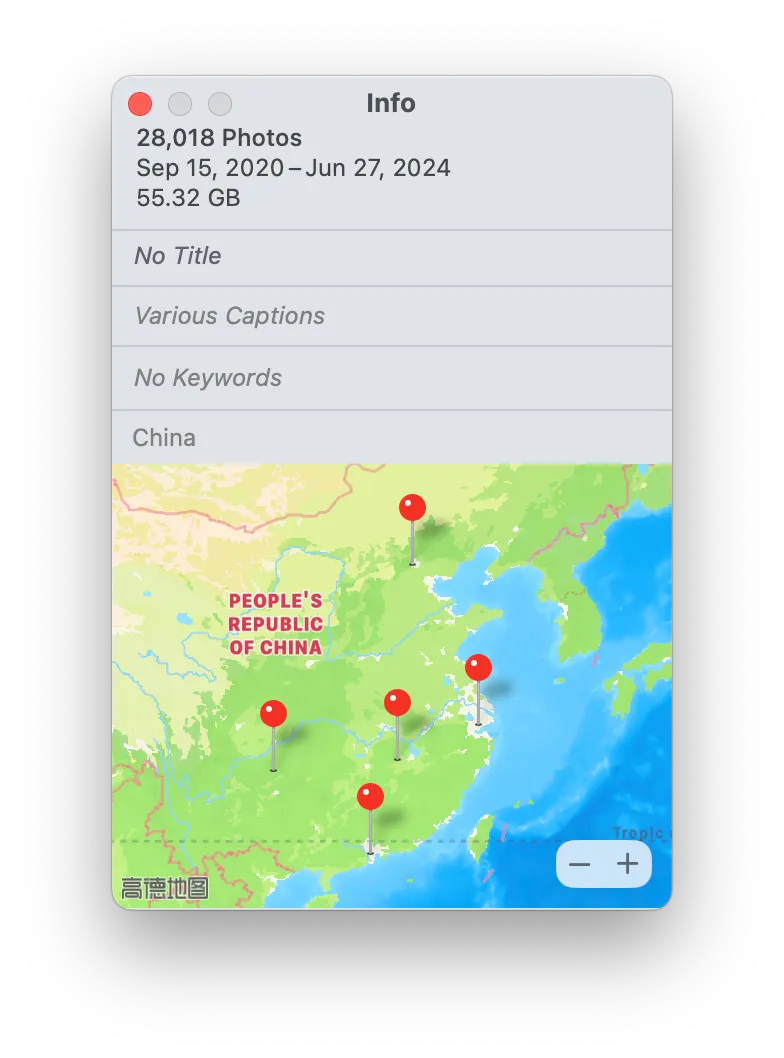Select the easternmost coastal red pin
This screenshot has height=1058, width=784.
coord(478,668)
